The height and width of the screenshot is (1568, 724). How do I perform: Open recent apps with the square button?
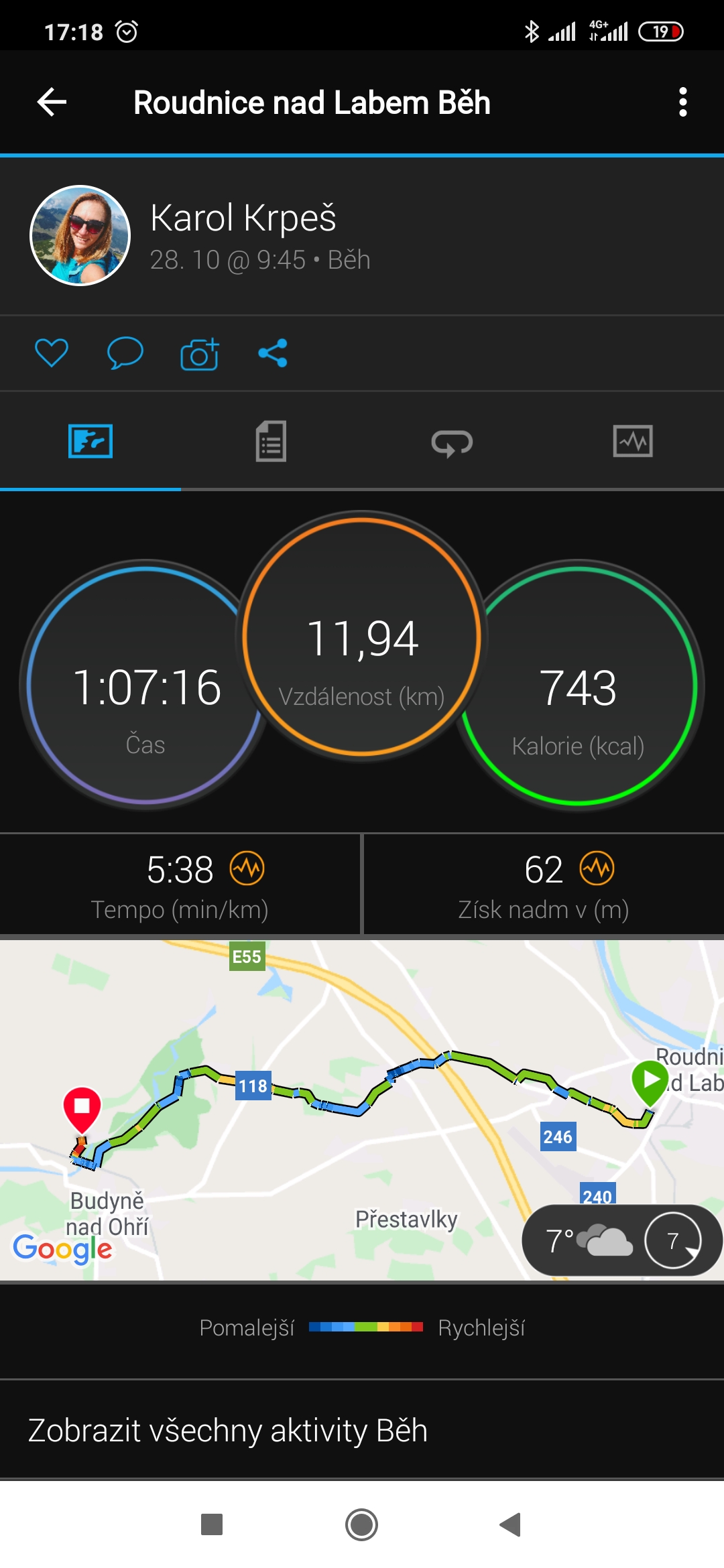[212, 1524]
